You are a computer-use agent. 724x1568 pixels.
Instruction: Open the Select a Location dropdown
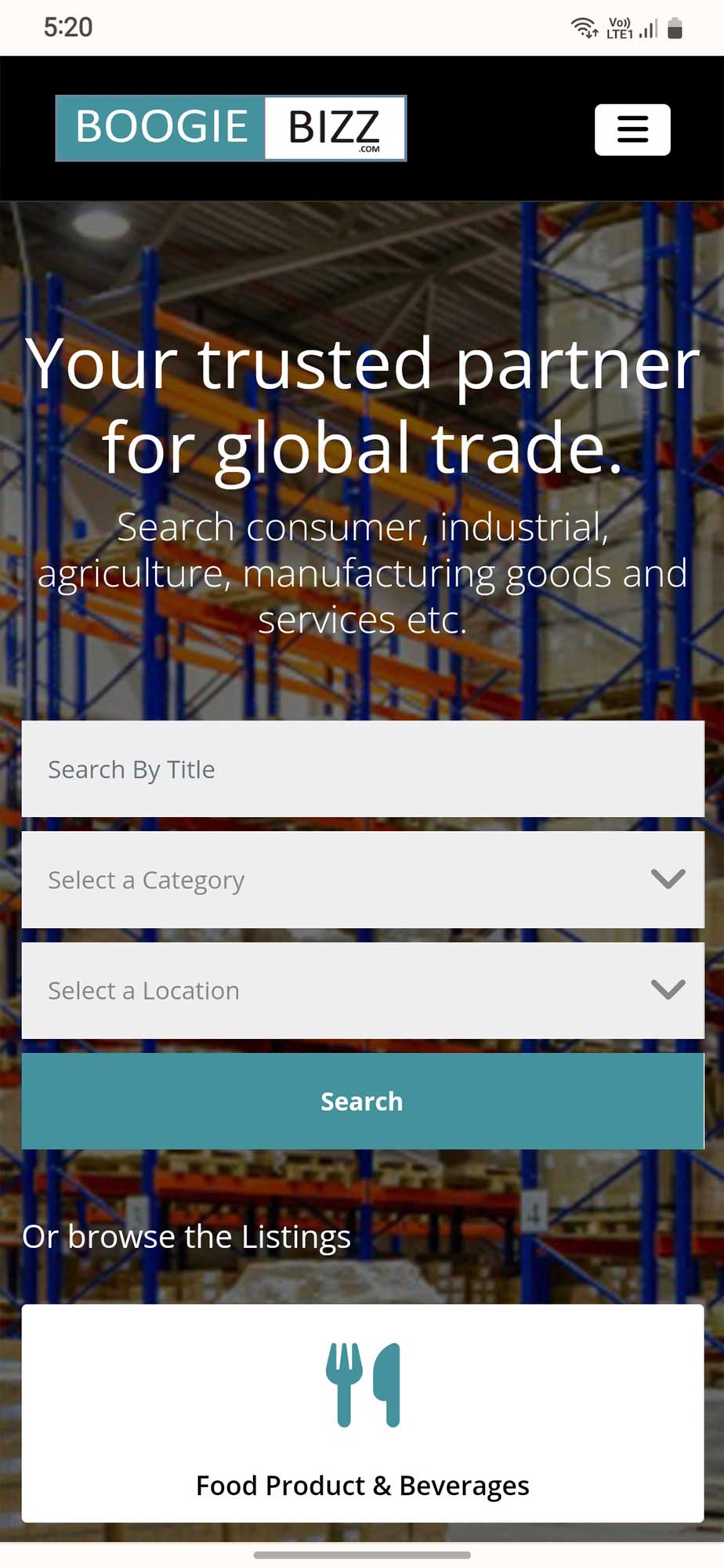(x=362, y=990)
